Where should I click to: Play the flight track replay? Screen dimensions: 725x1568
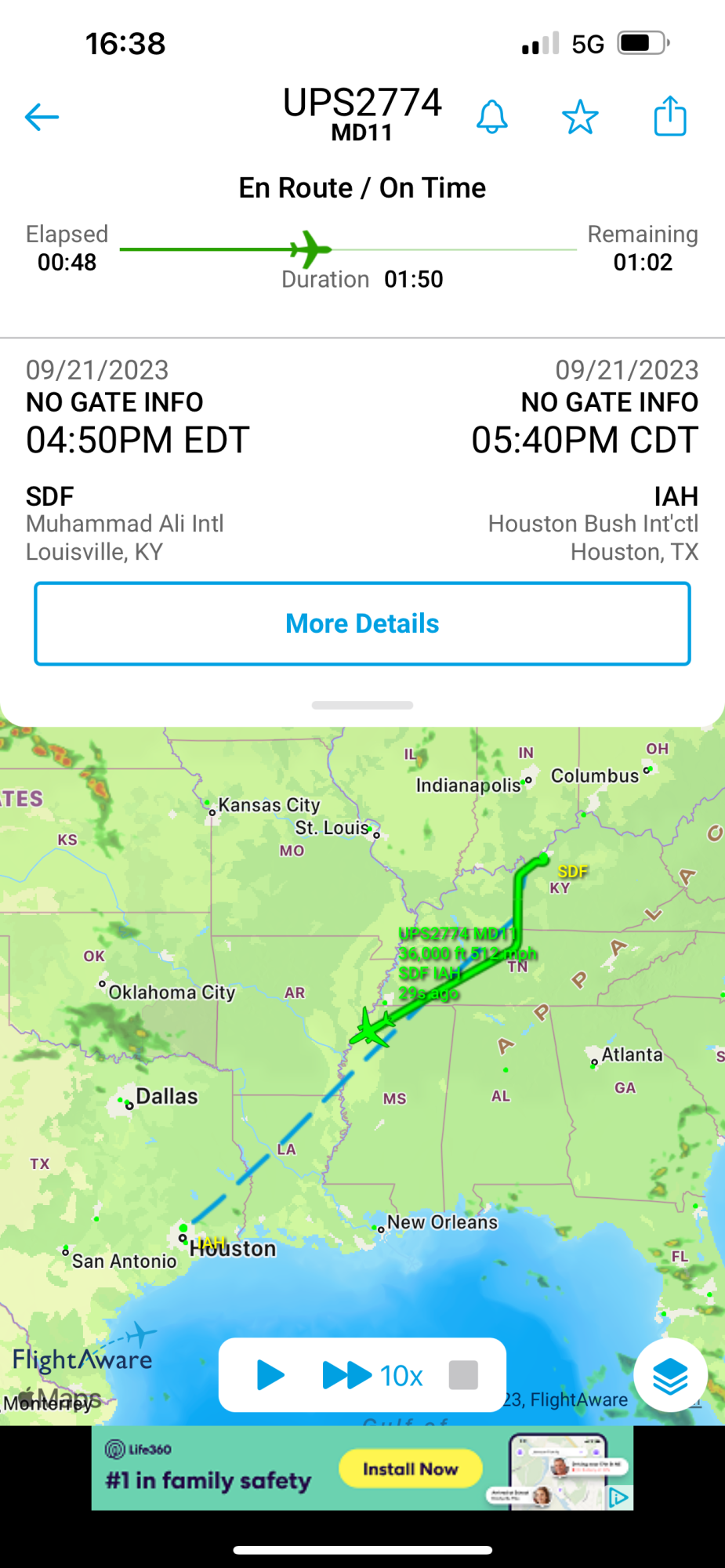coord(270,1375)
